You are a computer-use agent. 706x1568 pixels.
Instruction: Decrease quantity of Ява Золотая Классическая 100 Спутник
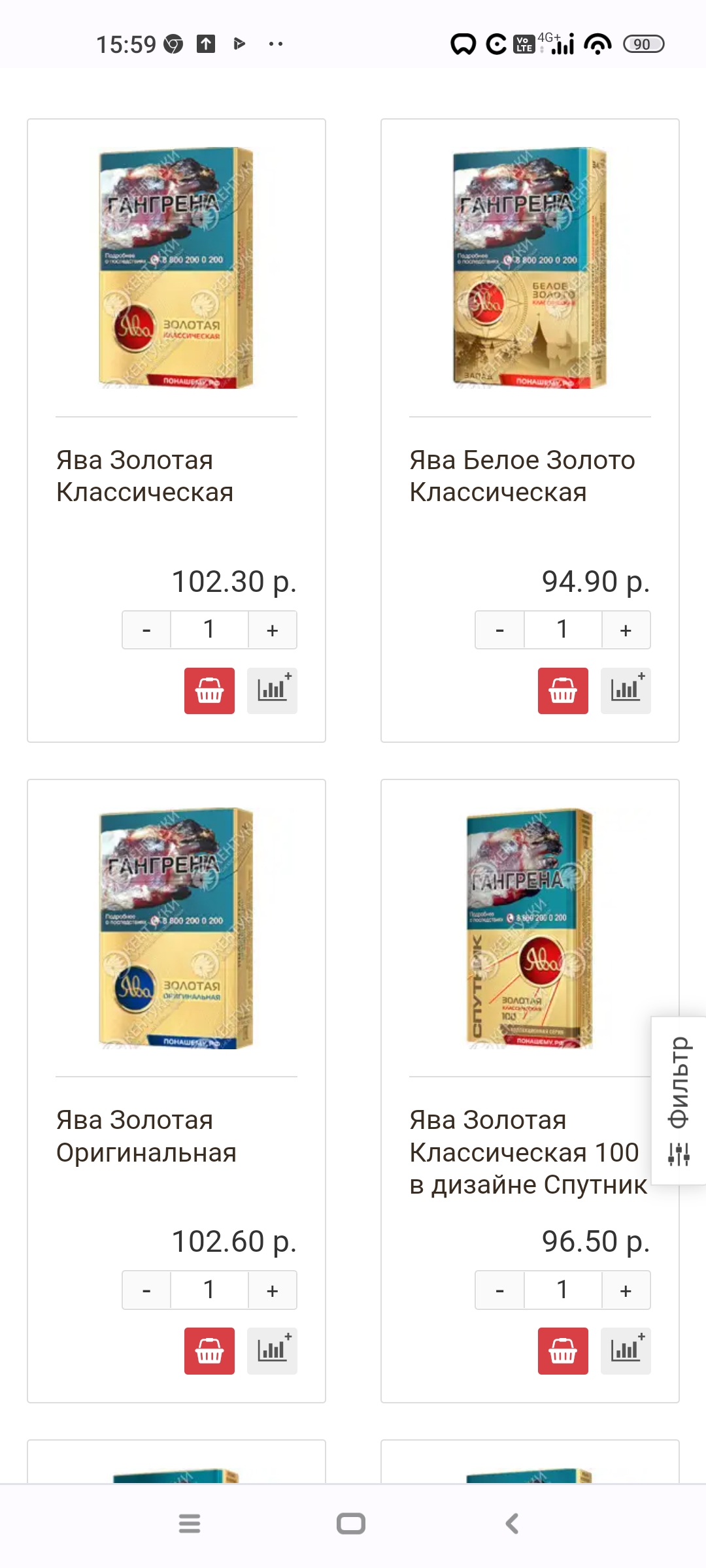coord(500,1290)
